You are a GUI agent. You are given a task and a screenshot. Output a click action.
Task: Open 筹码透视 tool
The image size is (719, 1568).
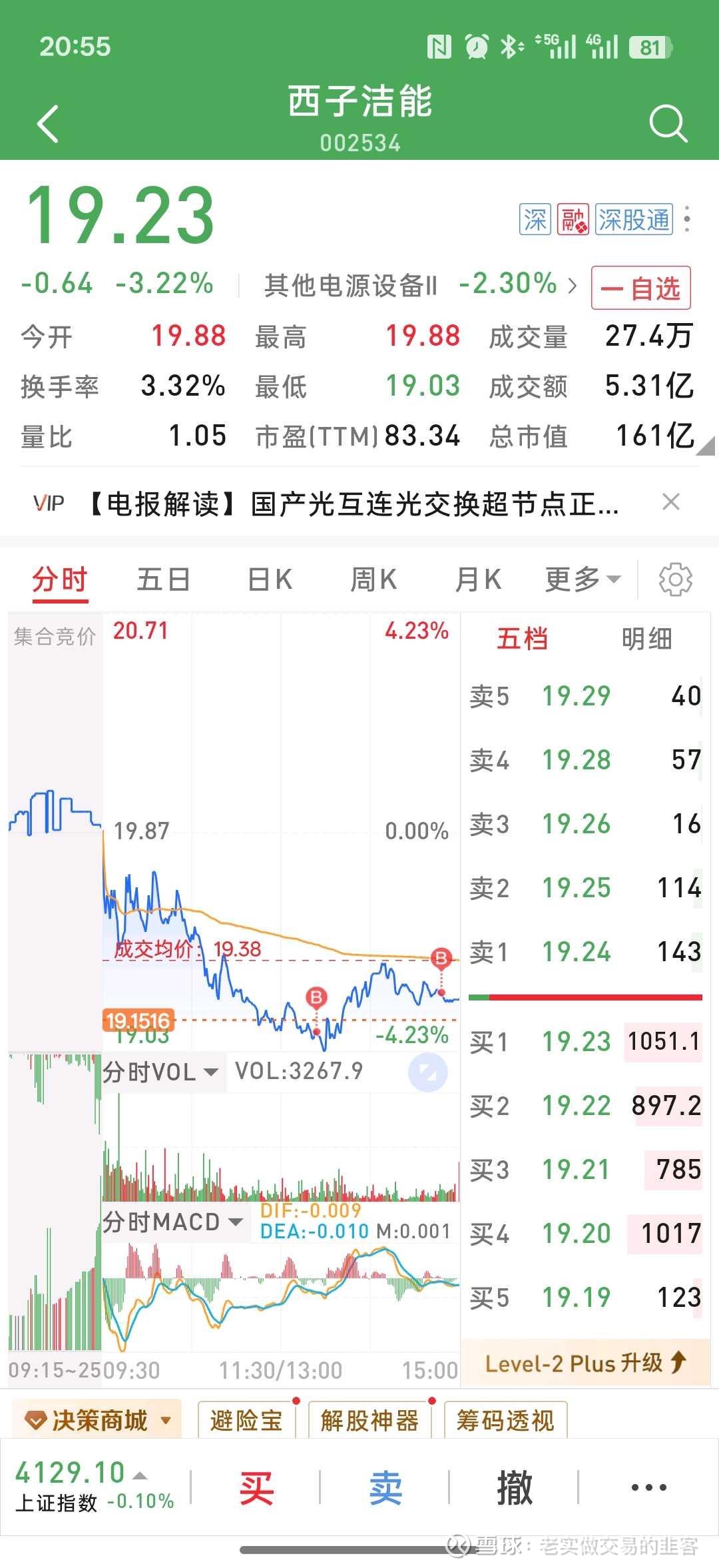pyautogui.click(x=505, y=1421)
